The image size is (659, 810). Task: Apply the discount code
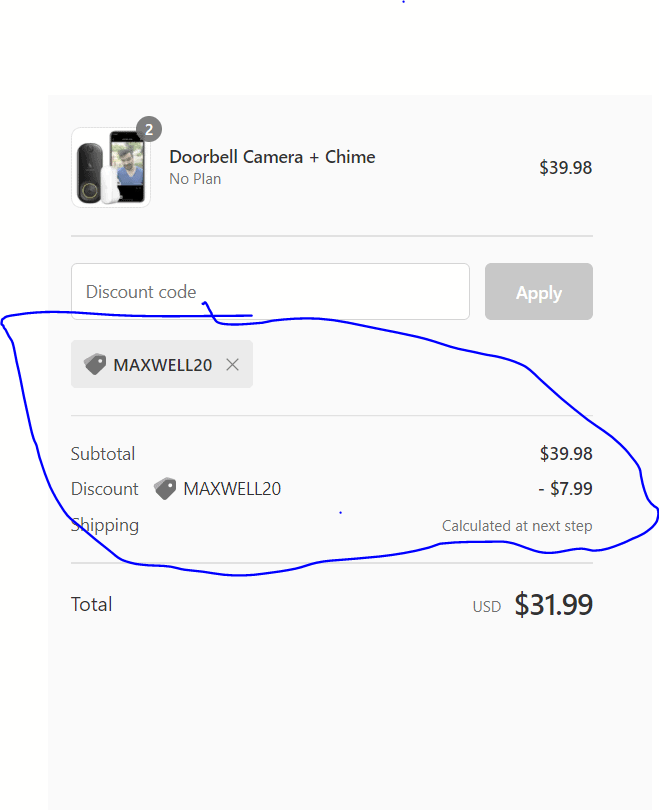[538, 292]
